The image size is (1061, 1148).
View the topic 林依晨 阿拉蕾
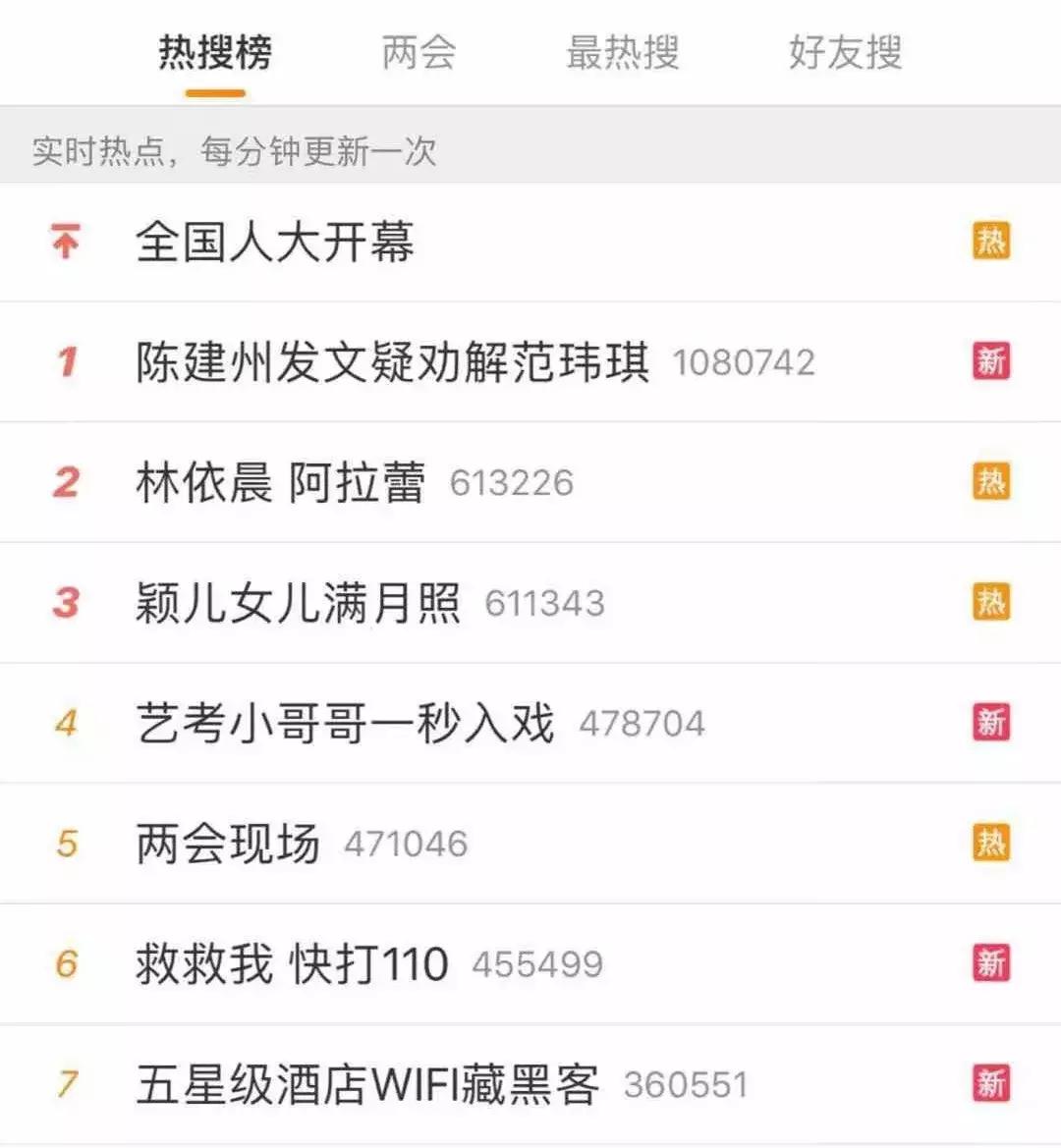281,483
